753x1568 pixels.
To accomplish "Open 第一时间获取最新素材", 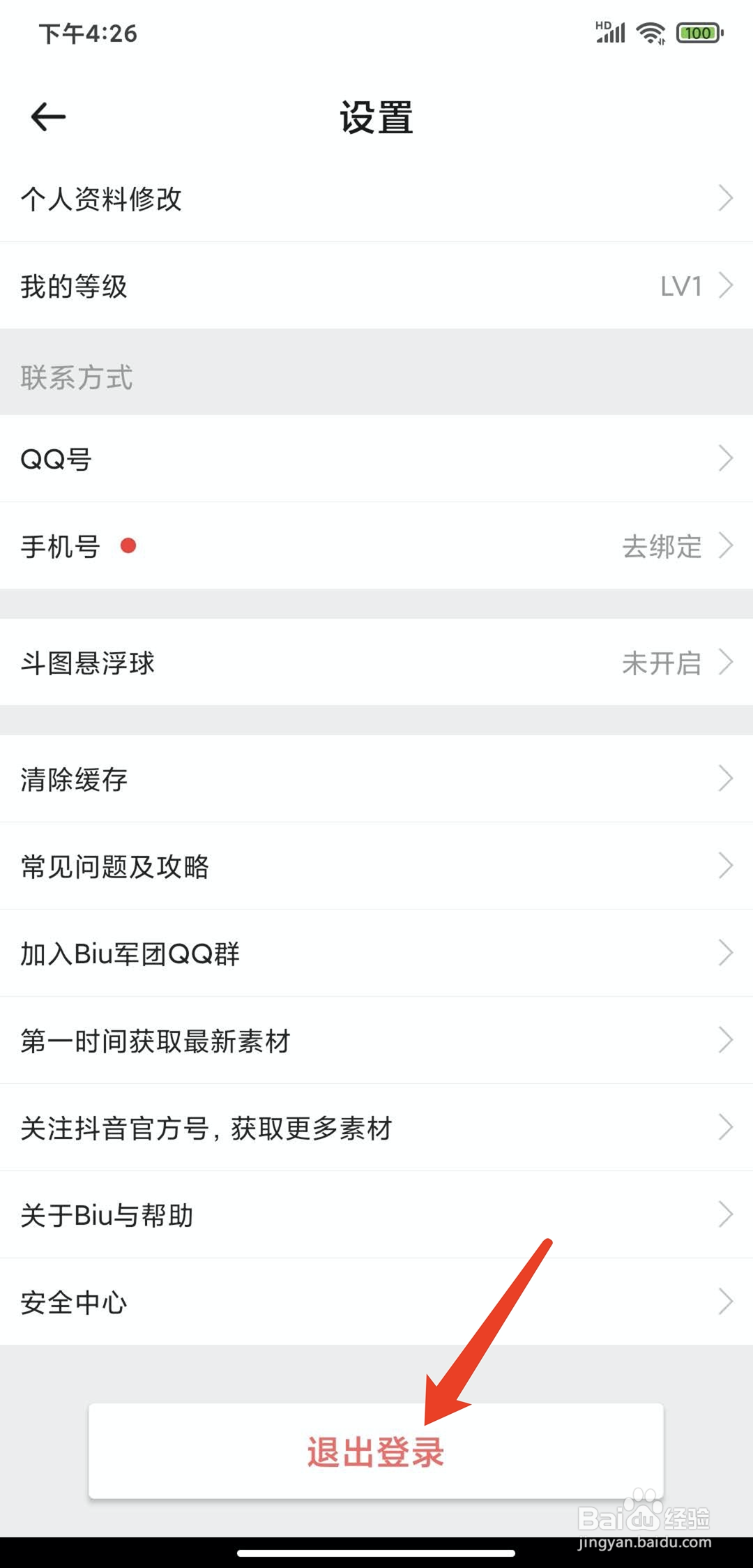I will (x=376, y=1041).
